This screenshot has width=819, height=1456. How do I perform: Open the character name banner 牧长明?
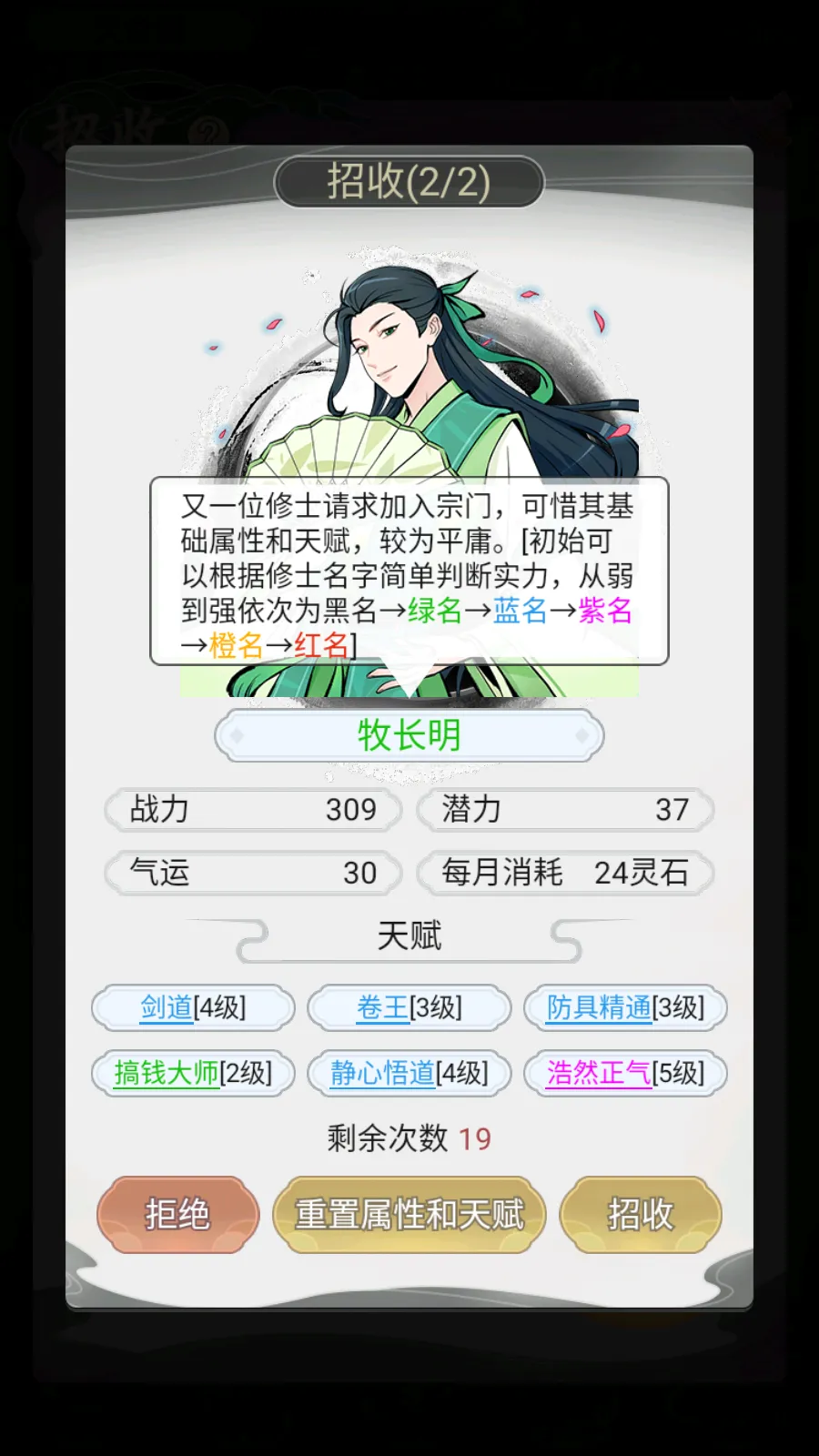click(409, 733)
